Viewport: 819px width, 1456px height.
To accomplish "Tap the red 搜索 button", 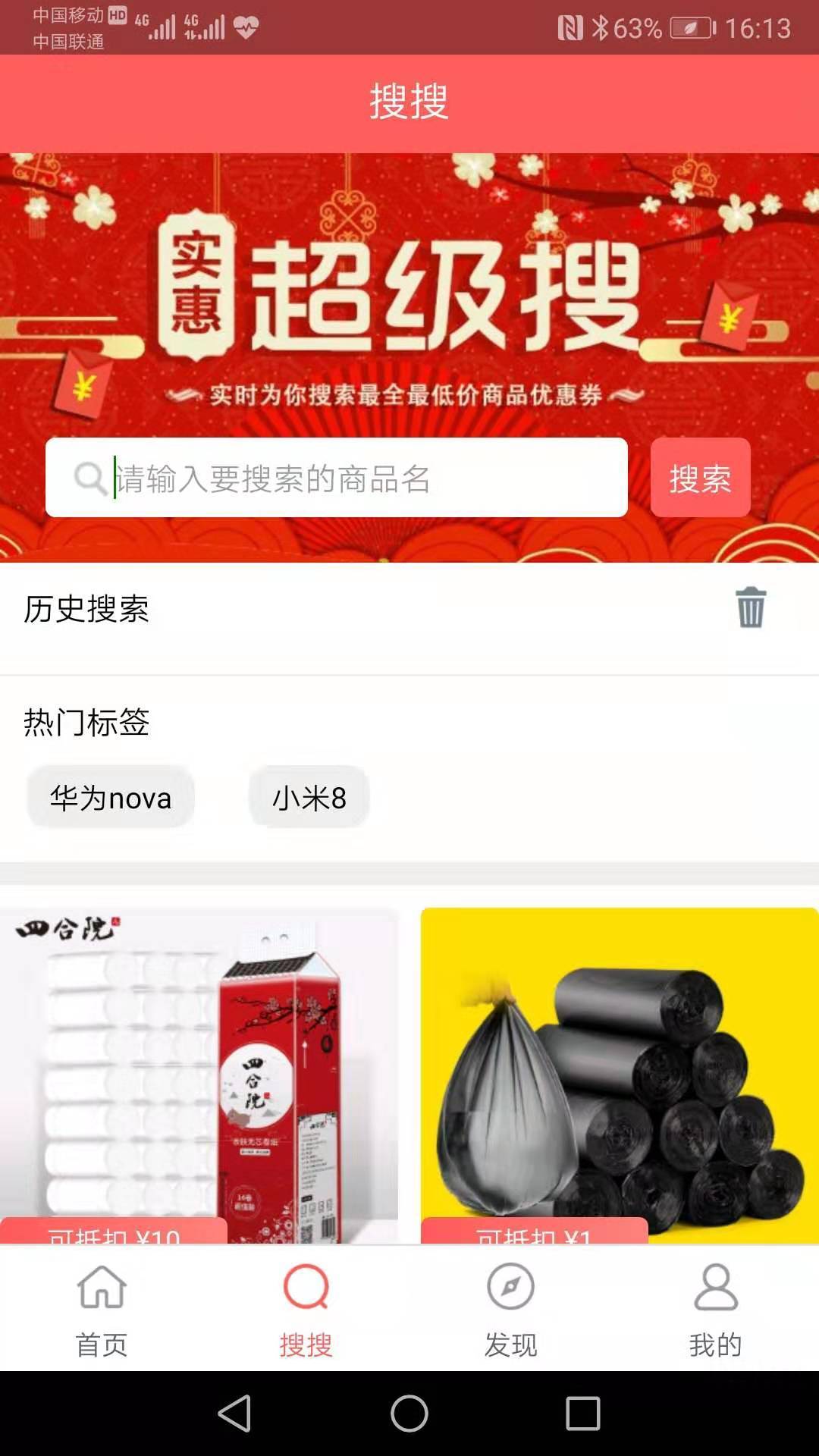I will coord(700,478).
